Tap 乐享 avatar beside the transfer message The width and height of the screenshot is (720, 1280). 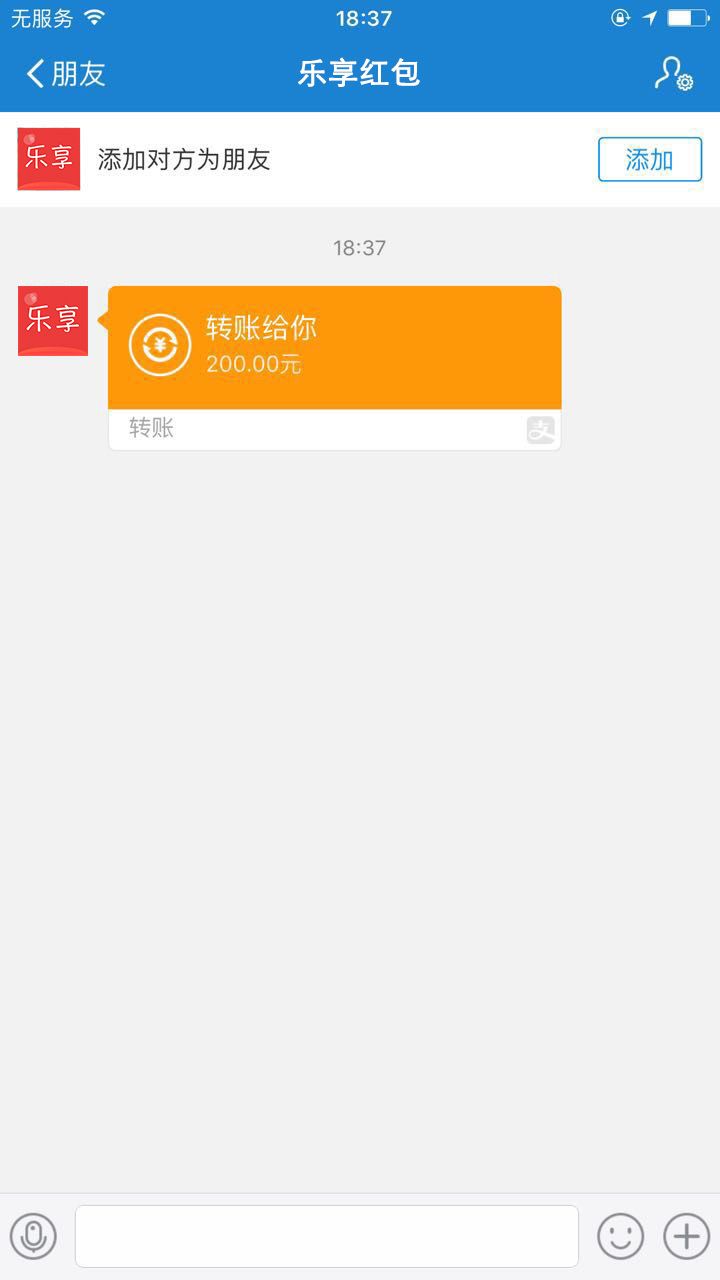point(53,321)
